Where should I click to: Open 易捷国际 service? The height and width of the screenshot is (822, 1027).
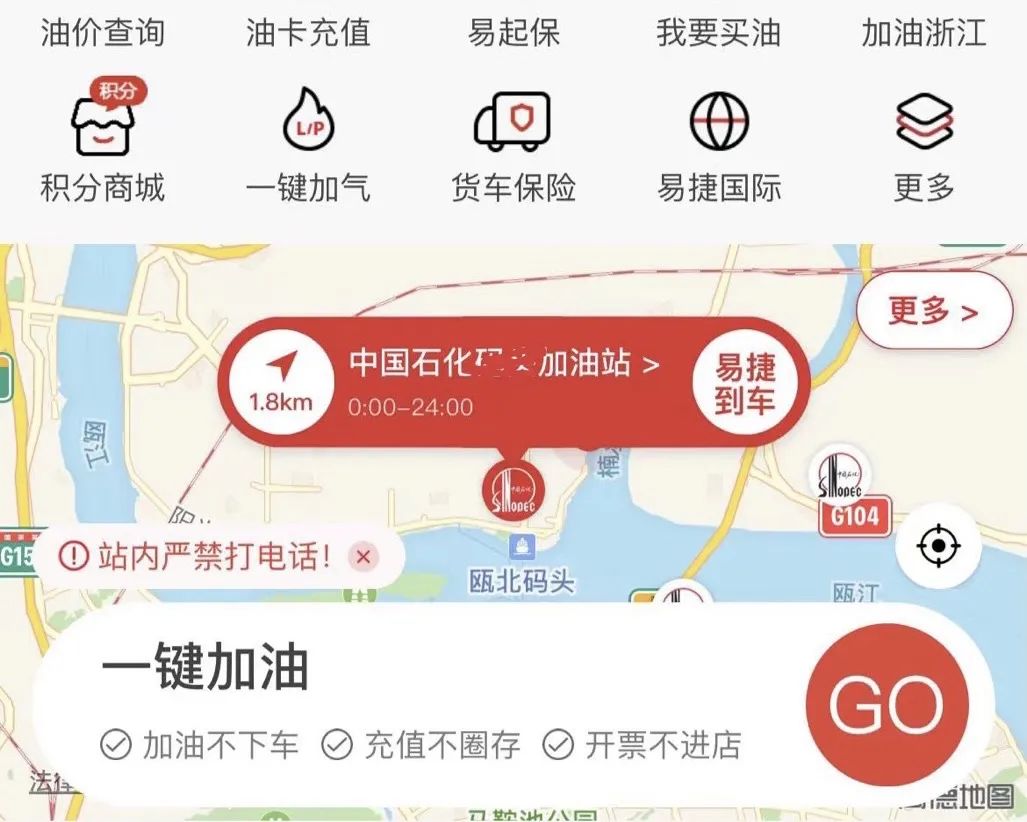click(x=718, y=142)
